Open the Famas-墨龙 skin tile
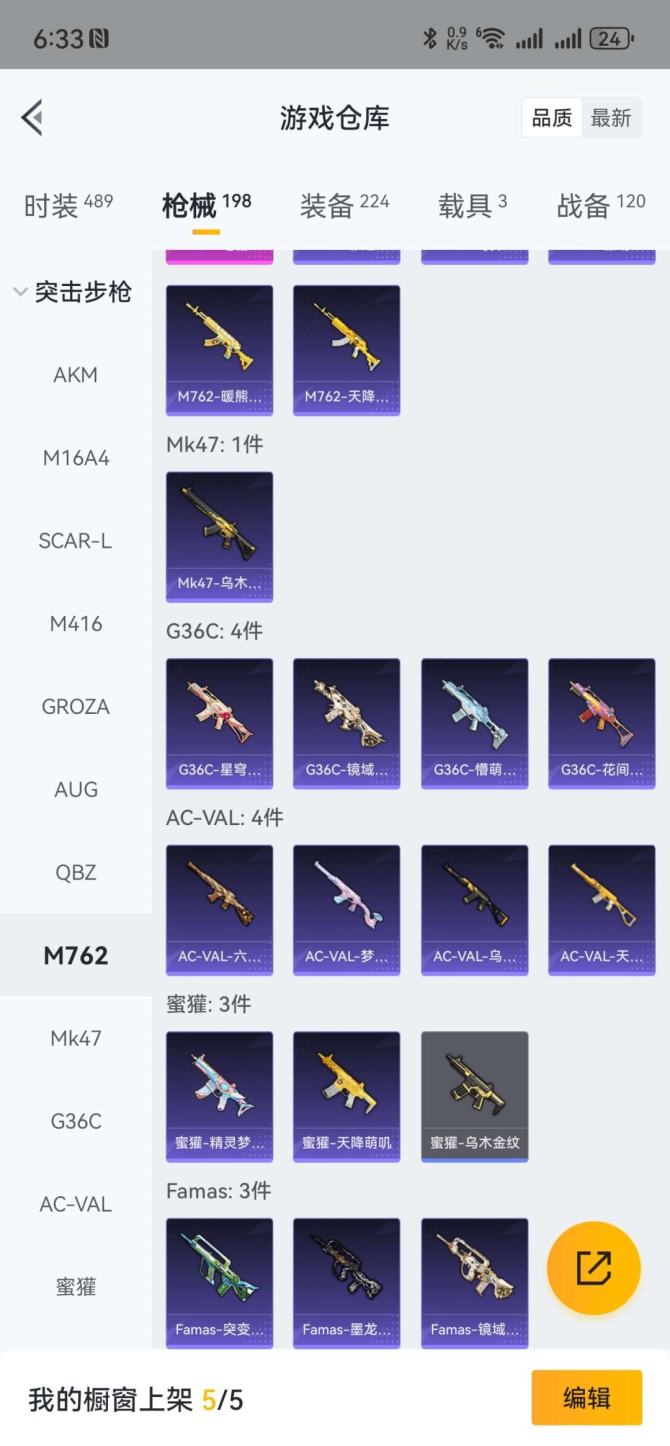 tap(346, 1283)
